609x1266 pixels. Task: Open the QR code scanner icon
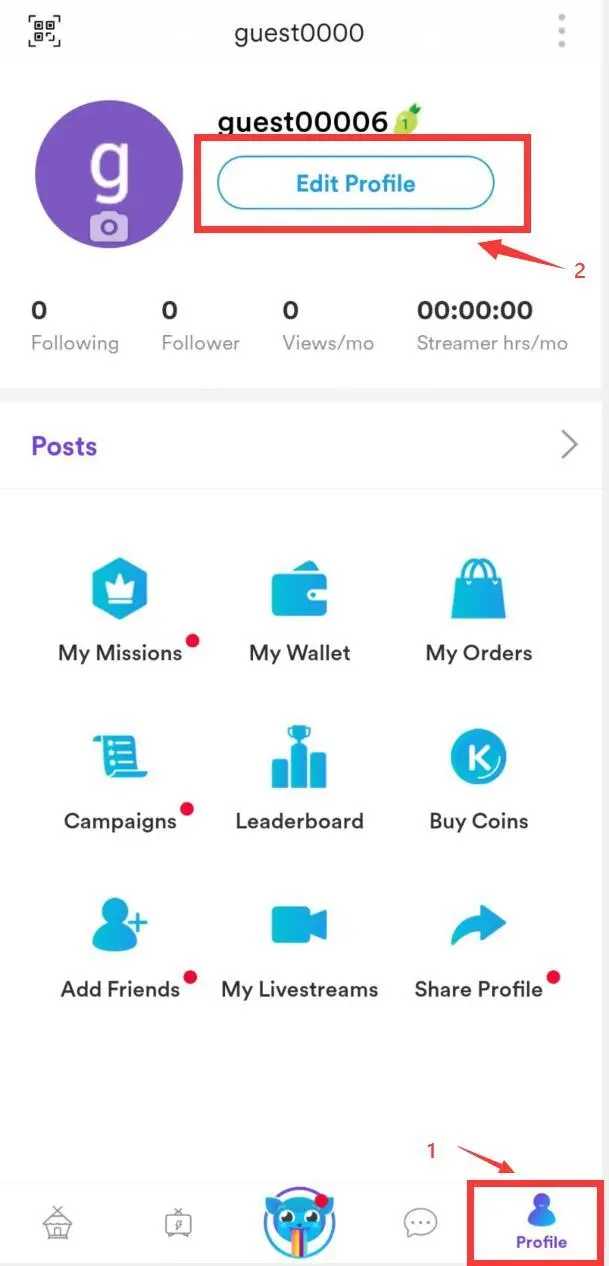[44, 32]
